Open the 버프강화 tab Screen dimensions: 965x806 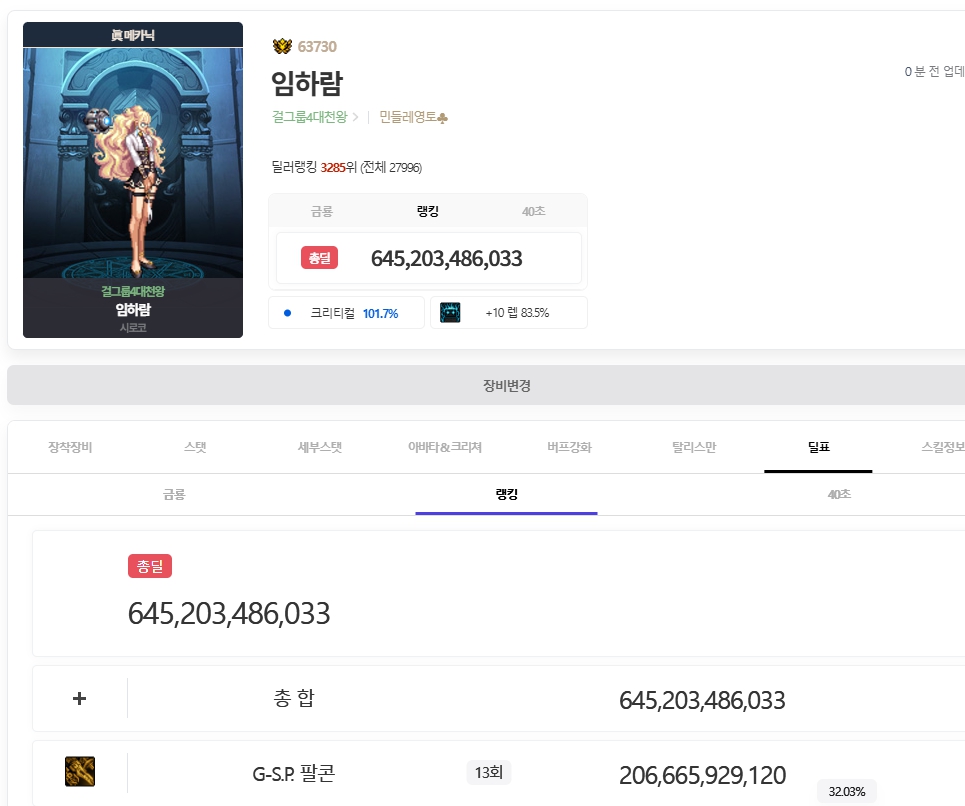coord(569,447)
